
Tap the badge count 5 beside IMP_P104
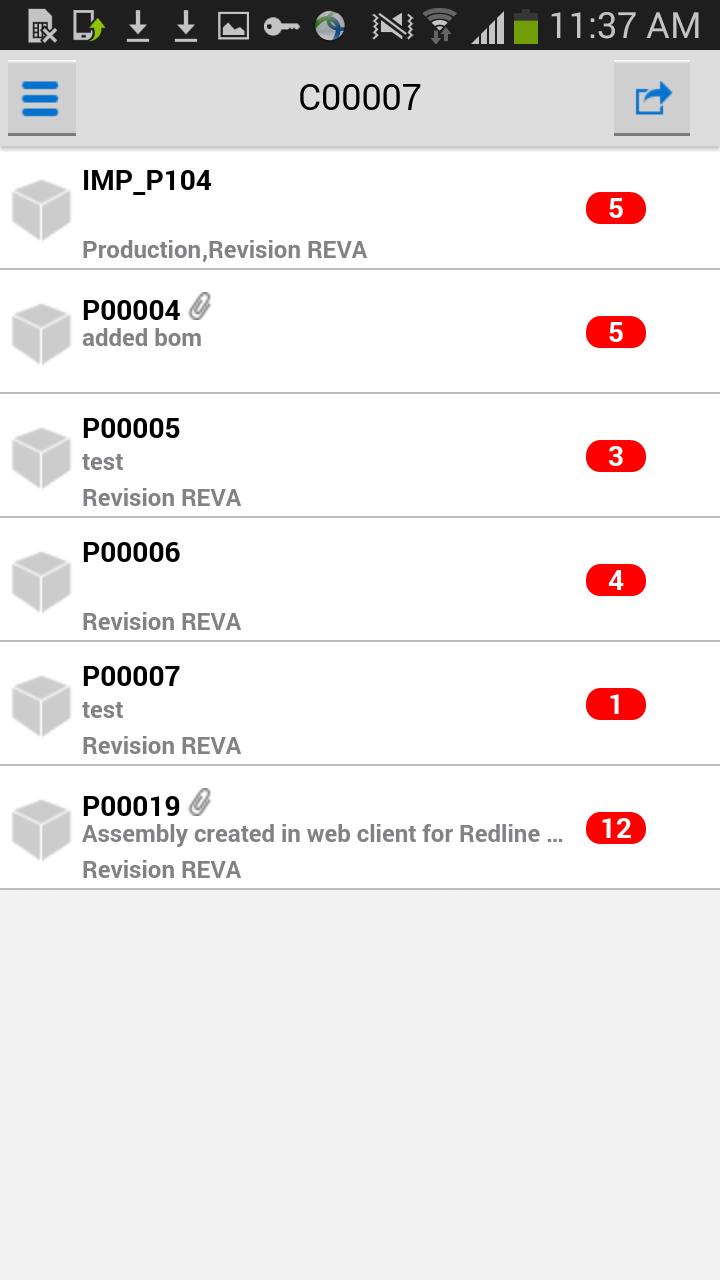point(616,208)
